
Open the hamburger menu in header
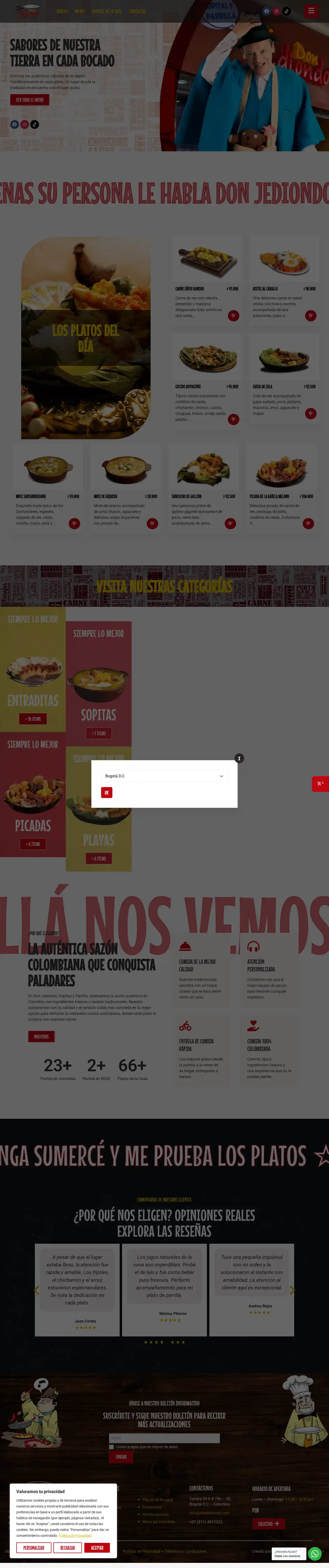point(311,11)
